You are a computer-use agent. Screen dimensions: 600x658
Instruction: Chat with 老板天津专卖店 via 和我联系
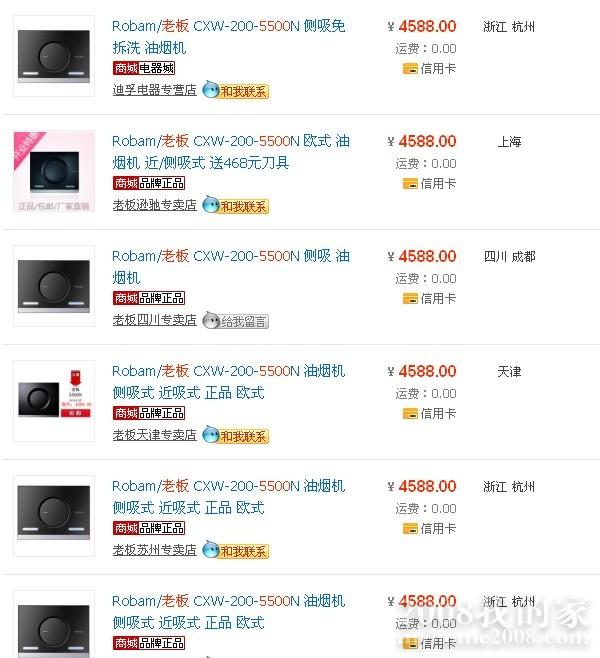click(236, 436)
